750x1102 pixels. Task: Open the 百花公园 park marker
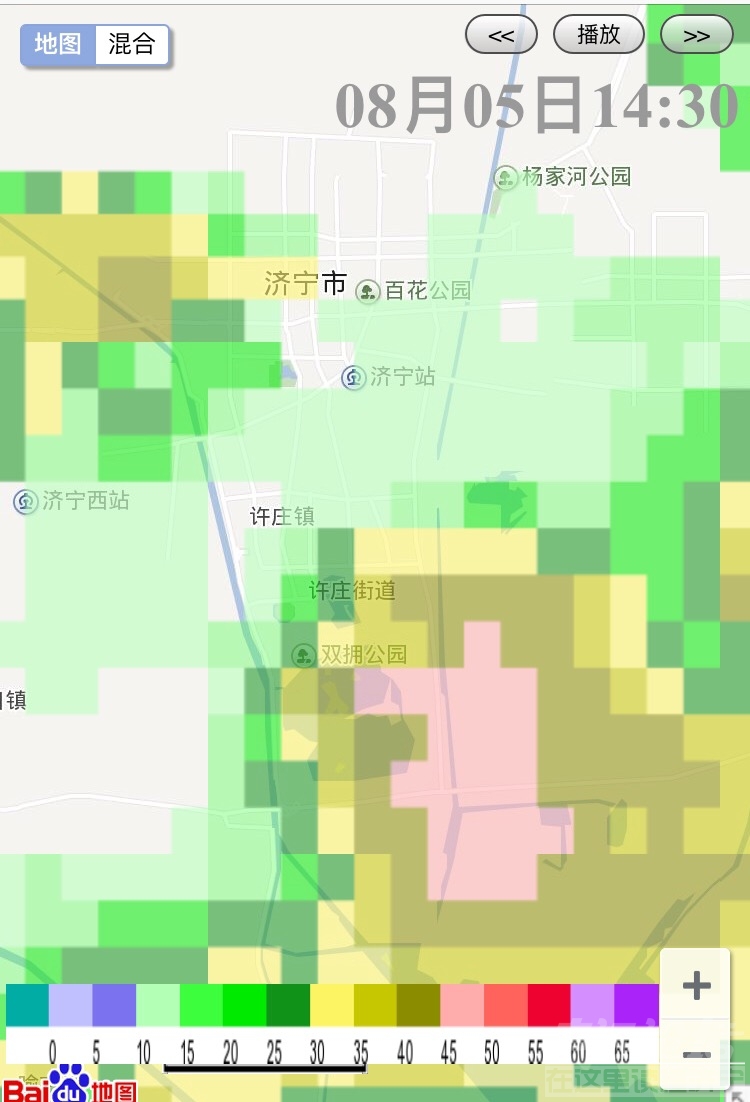click(x=368, y=291)
